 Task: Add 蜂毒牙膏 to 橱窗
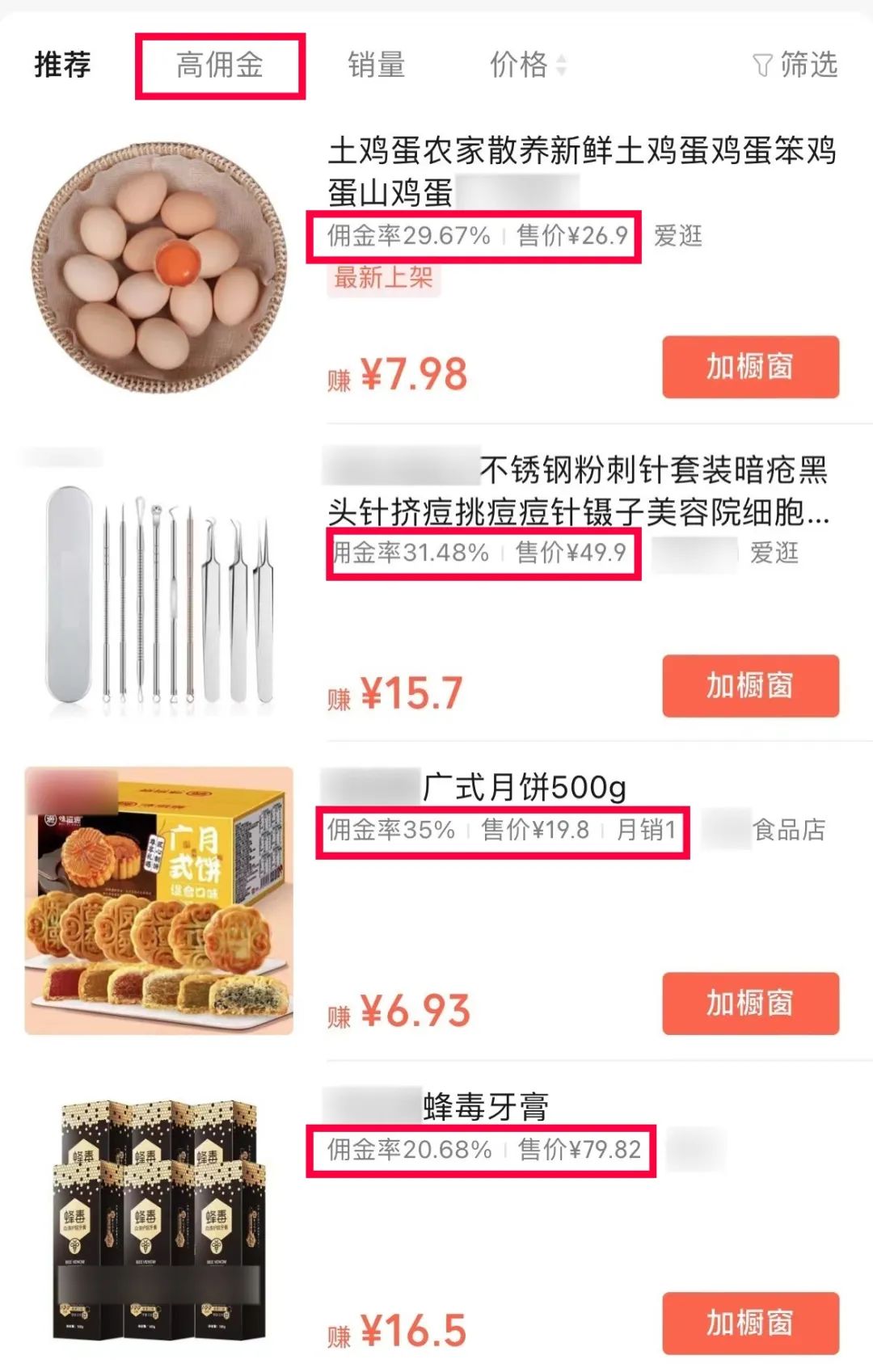click(750, 1323)
